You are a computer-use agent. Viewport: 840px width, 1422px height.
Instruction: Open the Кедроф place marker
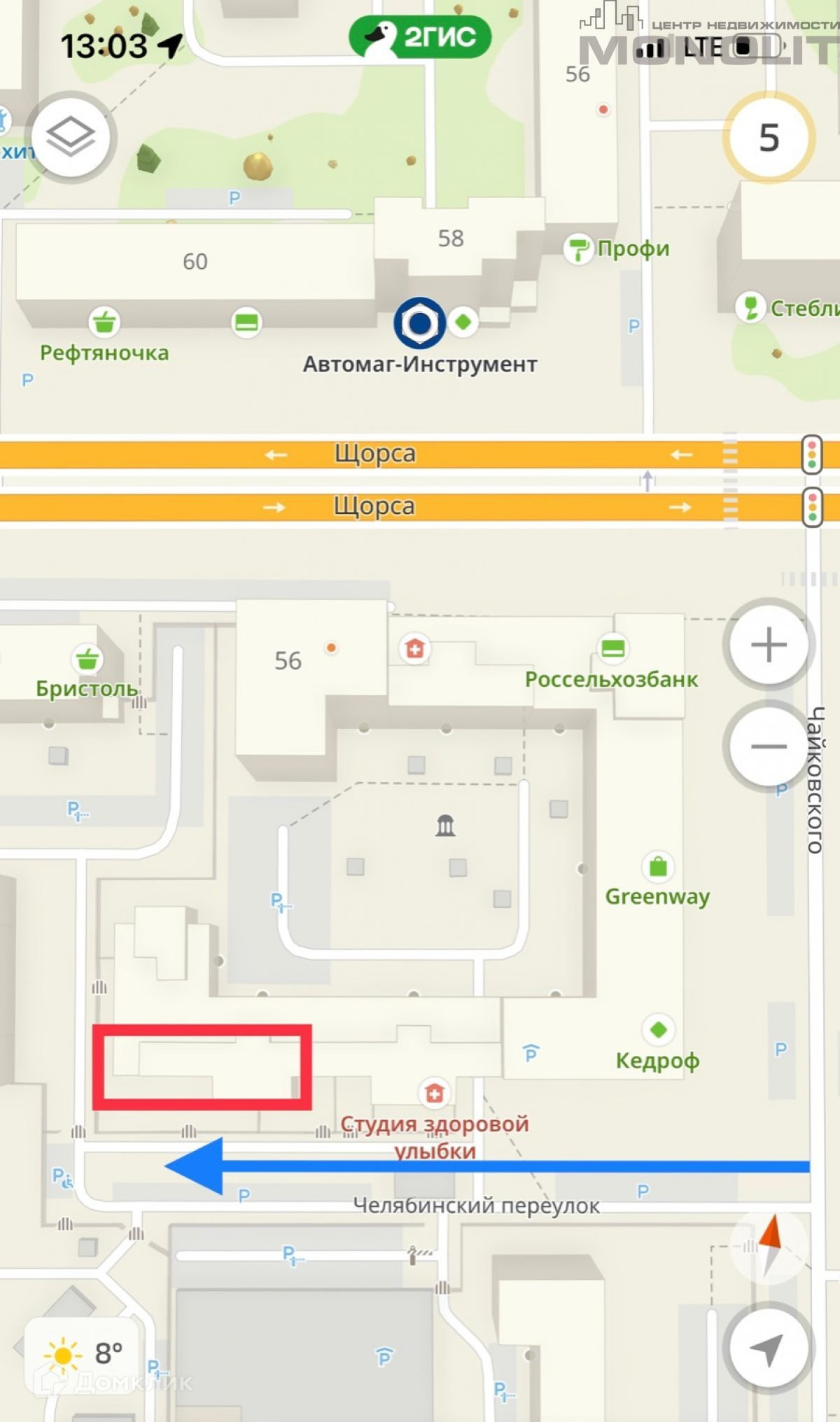[x=658, y=1029]
